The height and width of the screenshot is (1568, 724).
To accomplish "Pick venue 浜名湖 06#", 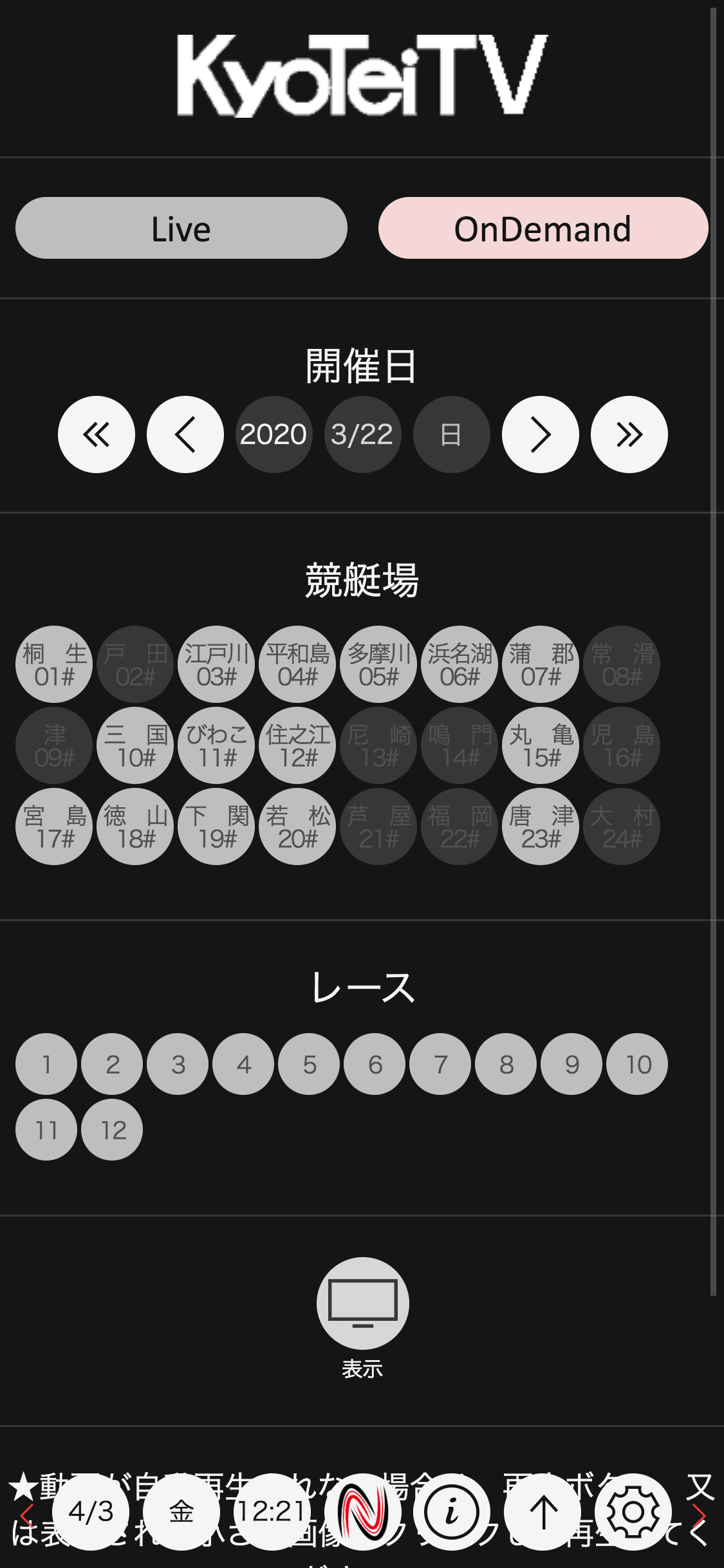I will click(x=459, y=664).
